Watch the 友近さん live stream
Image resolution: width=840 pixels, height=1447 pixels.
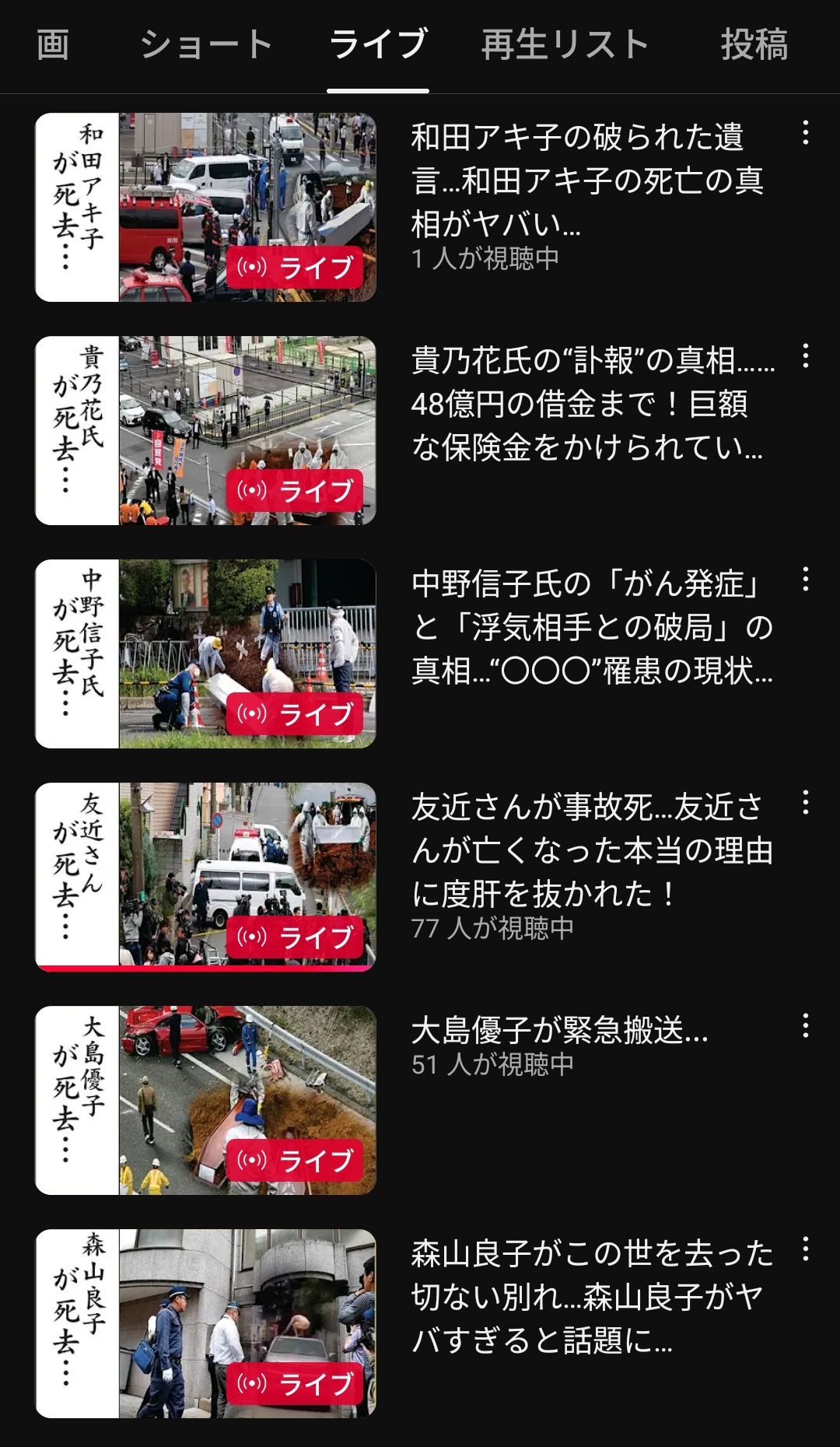click(x=205, y=878)
